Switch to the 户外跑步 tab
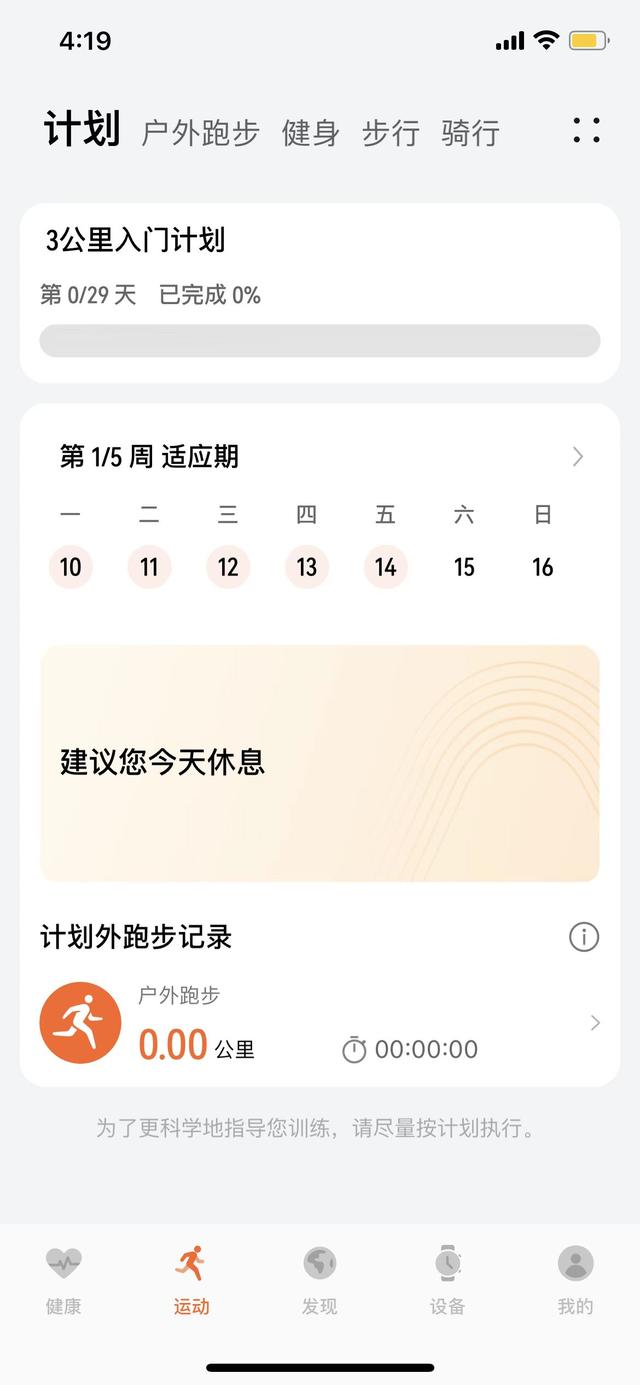640x1385 pixels. [x=200, y=133]
